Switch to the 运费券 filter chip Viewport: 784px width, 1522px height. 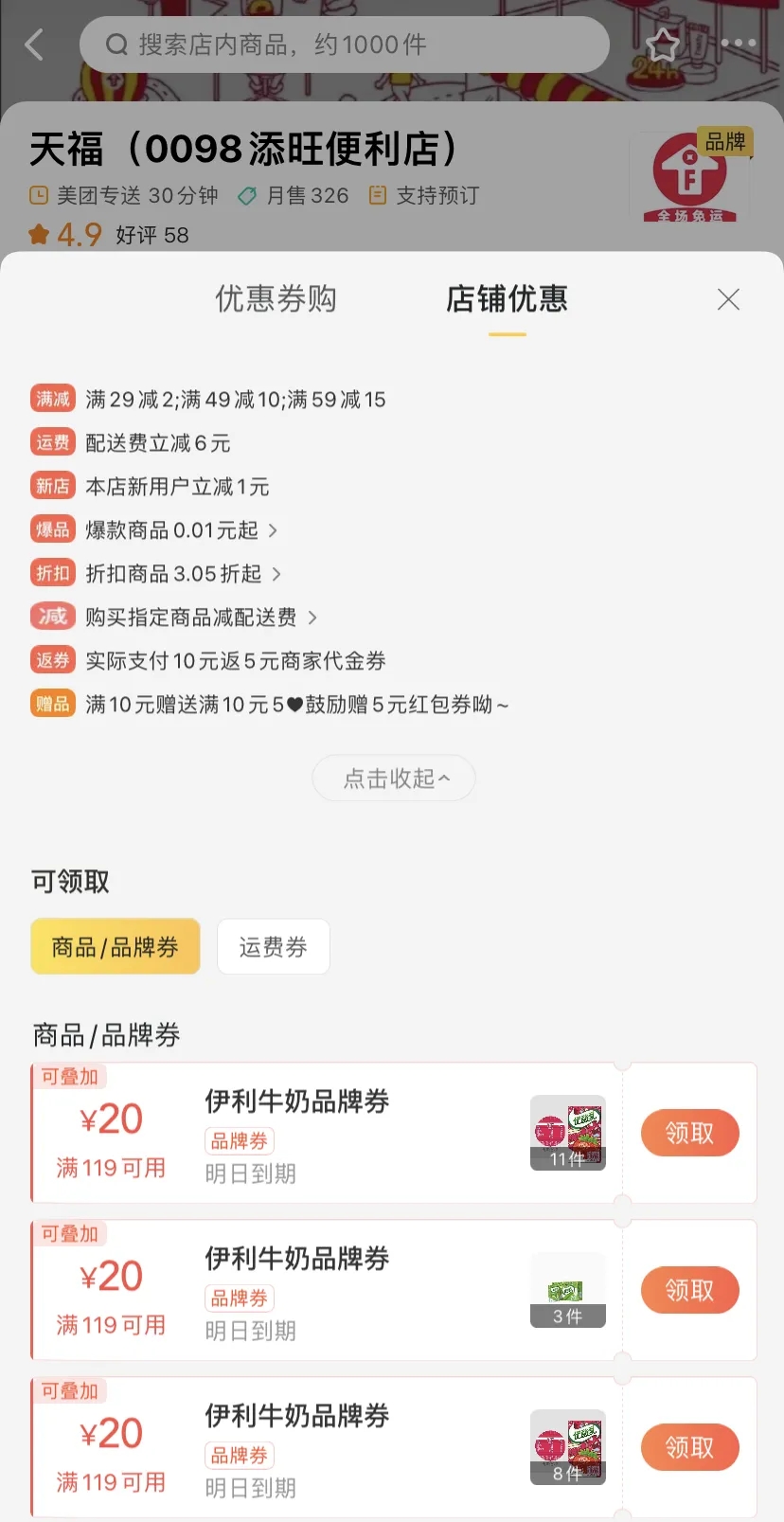point(274,946)
